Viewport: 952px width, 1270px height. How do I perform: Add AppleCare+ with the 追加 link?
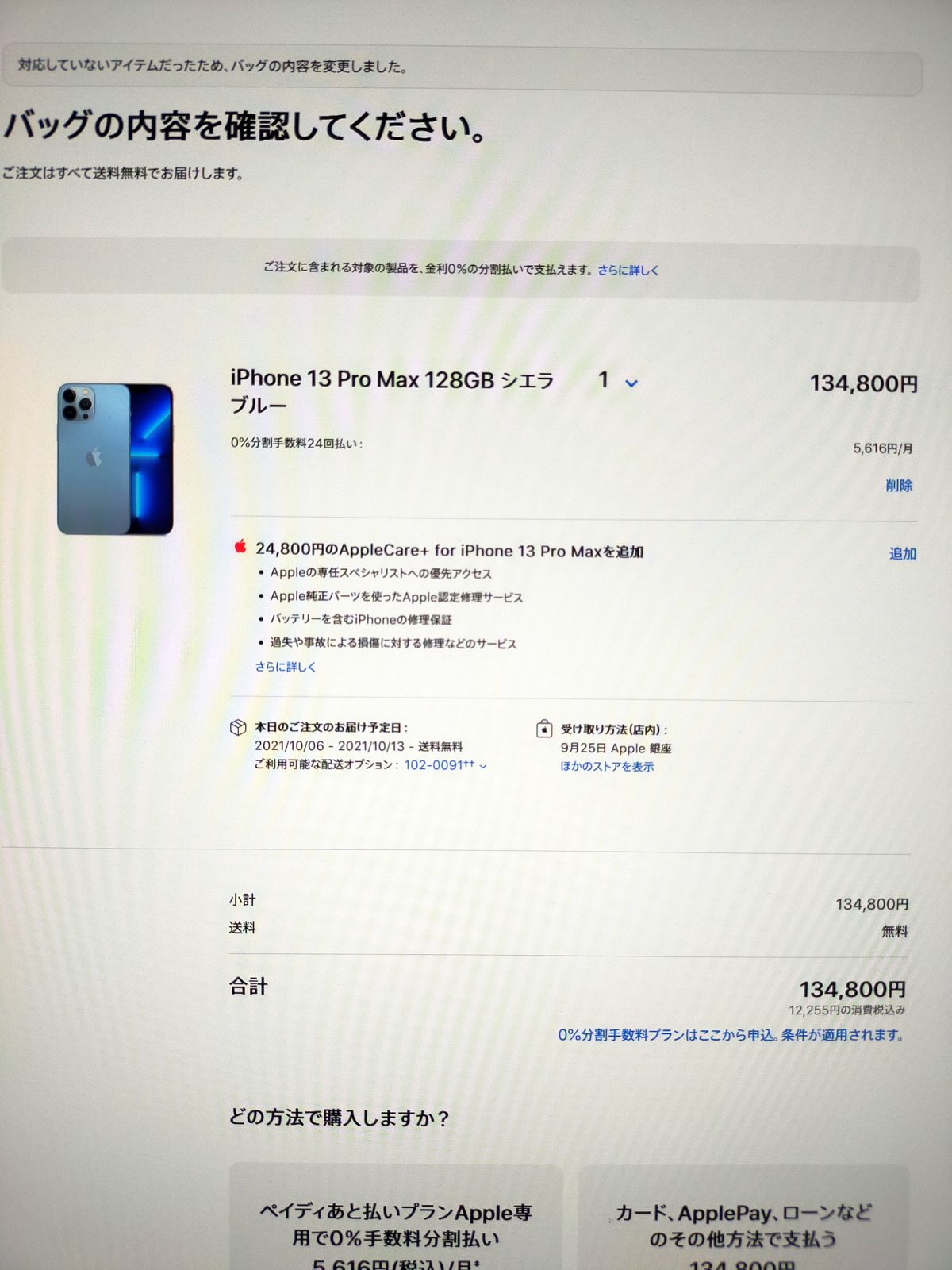pos(902,553)
